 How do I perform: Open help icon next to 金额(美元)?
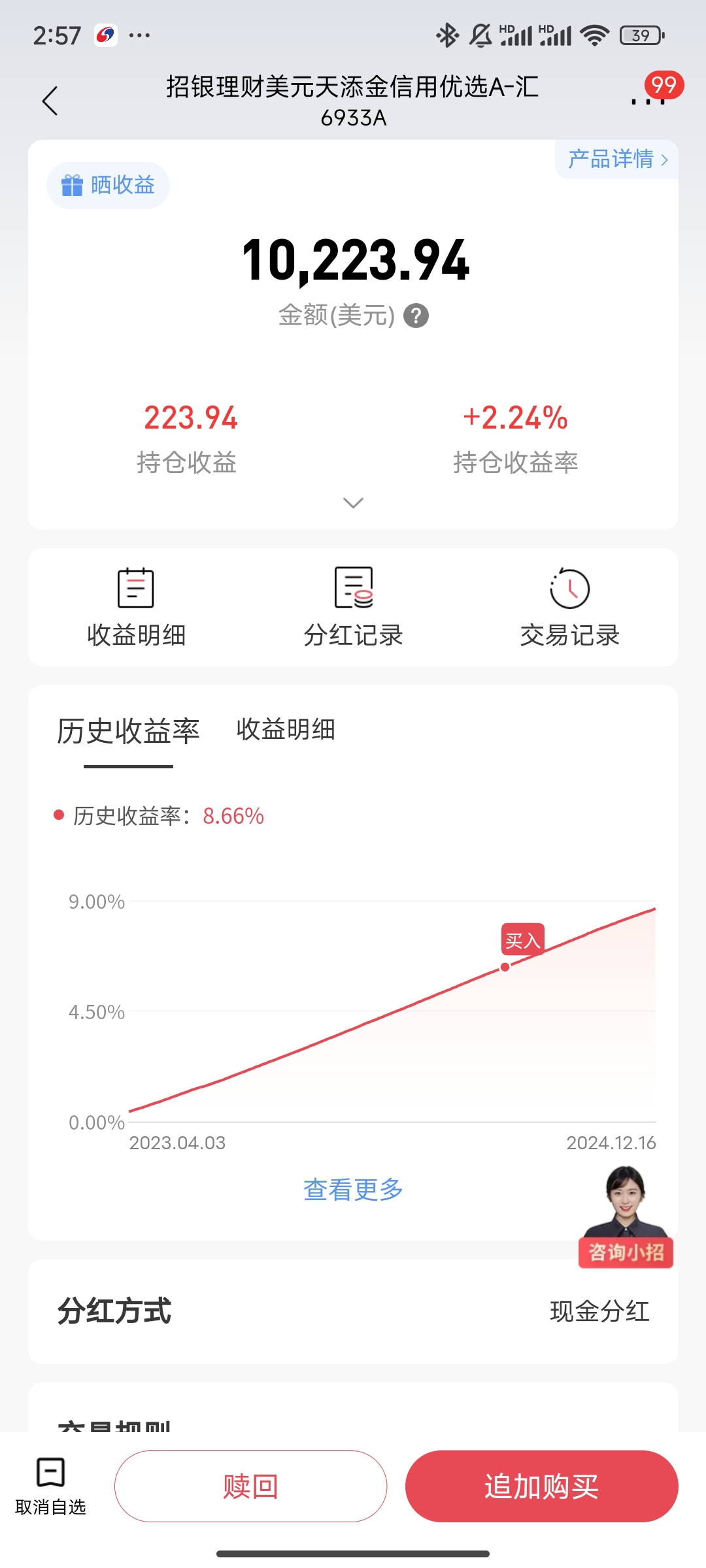416,316
